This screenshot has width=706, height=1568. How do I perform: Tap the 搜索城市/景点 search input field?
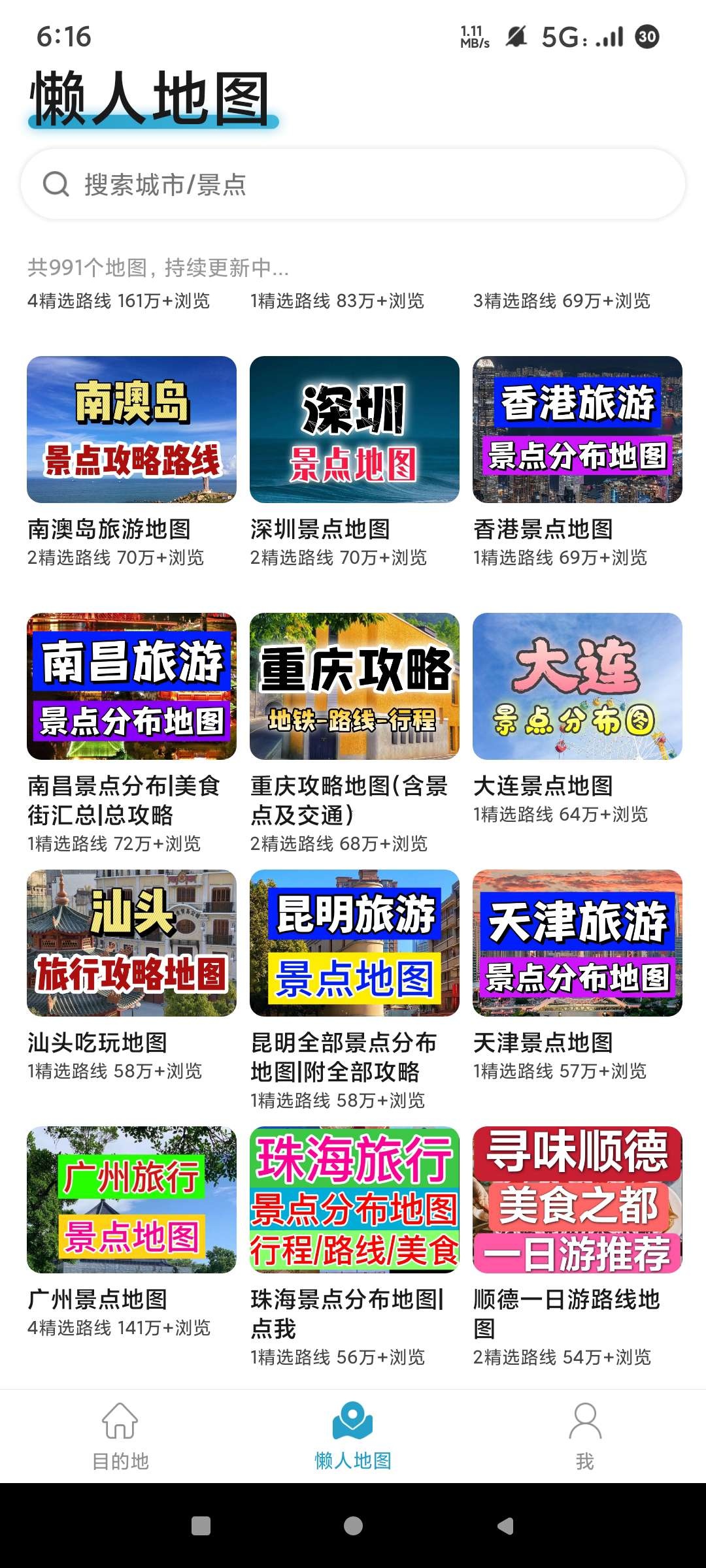353,185
